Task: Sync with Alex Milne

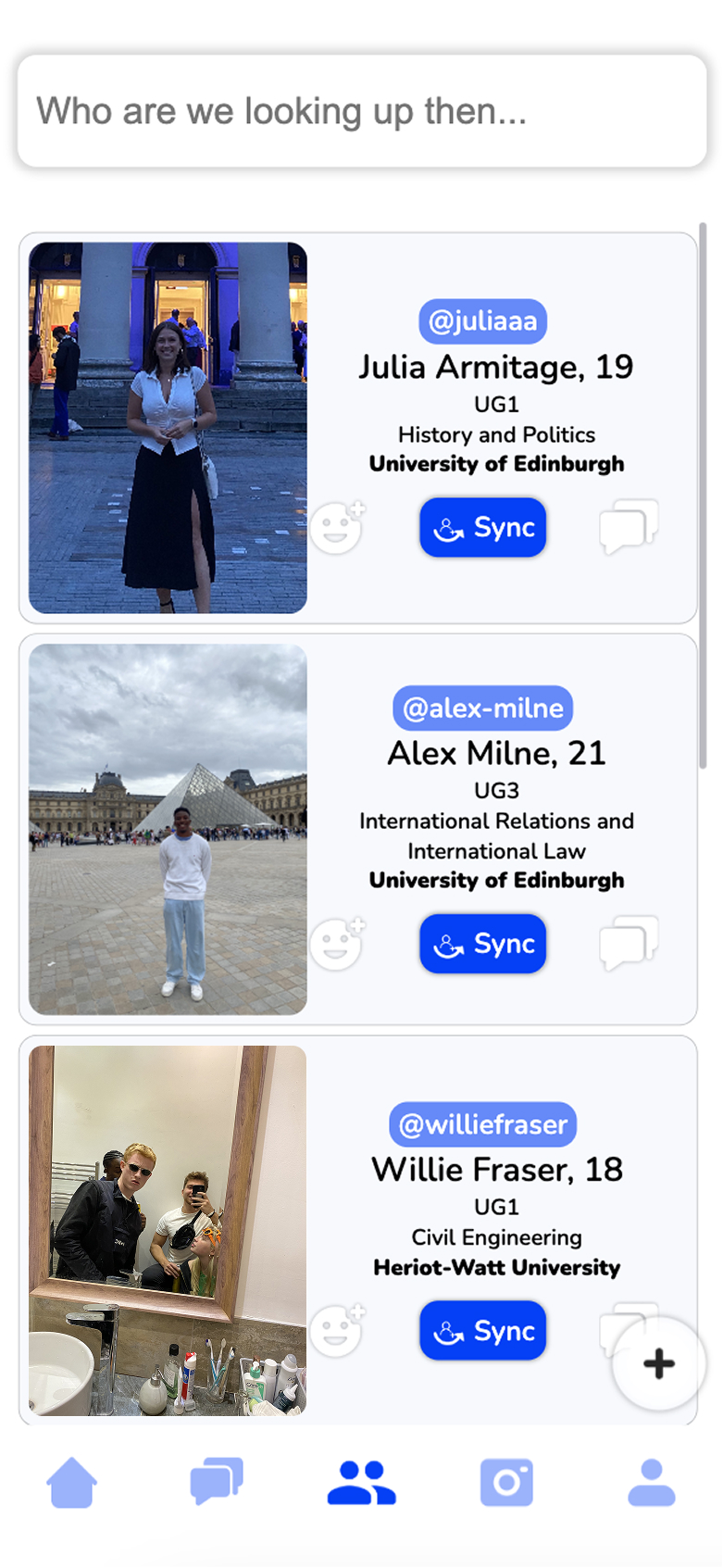Action: tap(482, 944)
